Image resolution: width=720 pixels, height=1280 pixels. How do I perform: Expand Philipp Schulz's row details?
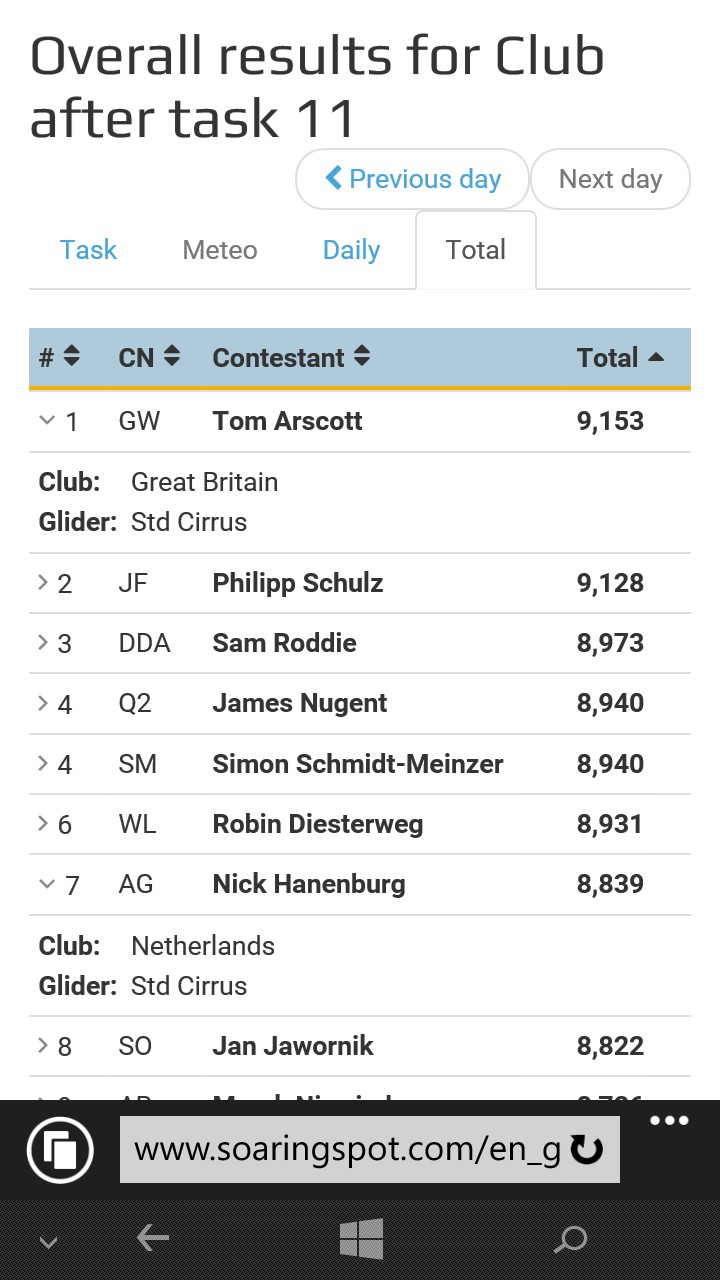(43, 582)
